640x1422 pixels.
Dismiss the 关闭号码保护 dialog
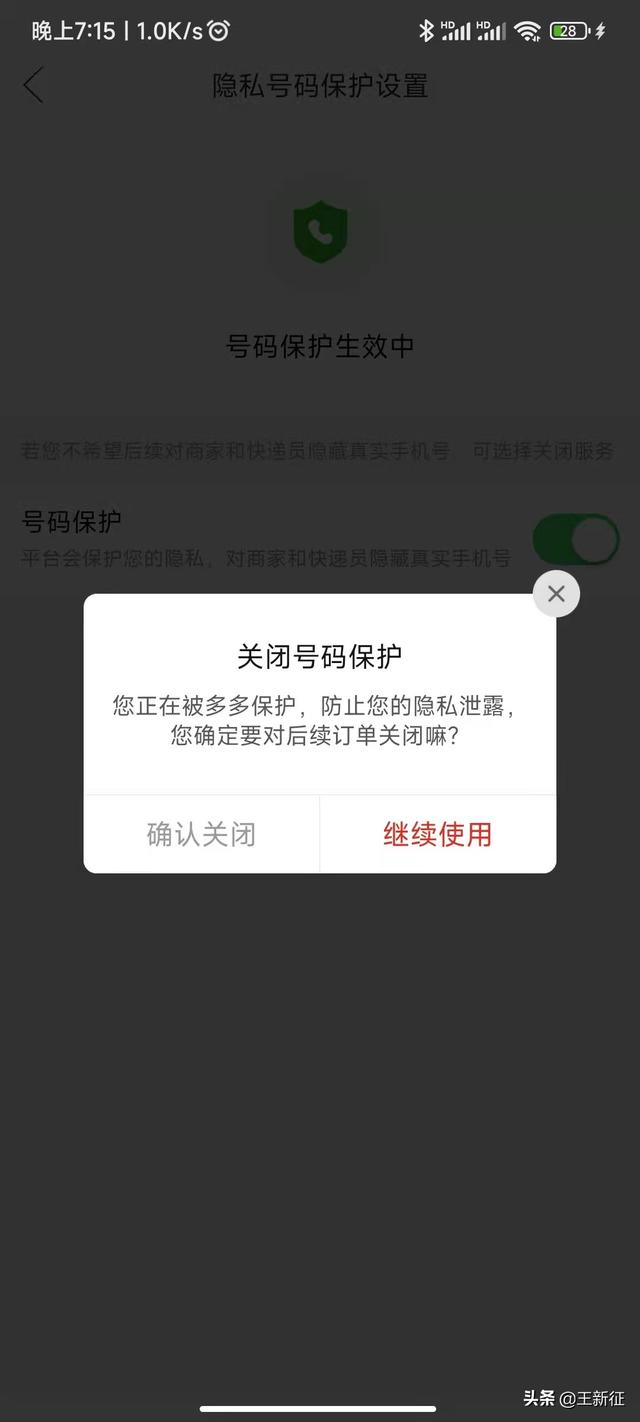click(556, 594)
